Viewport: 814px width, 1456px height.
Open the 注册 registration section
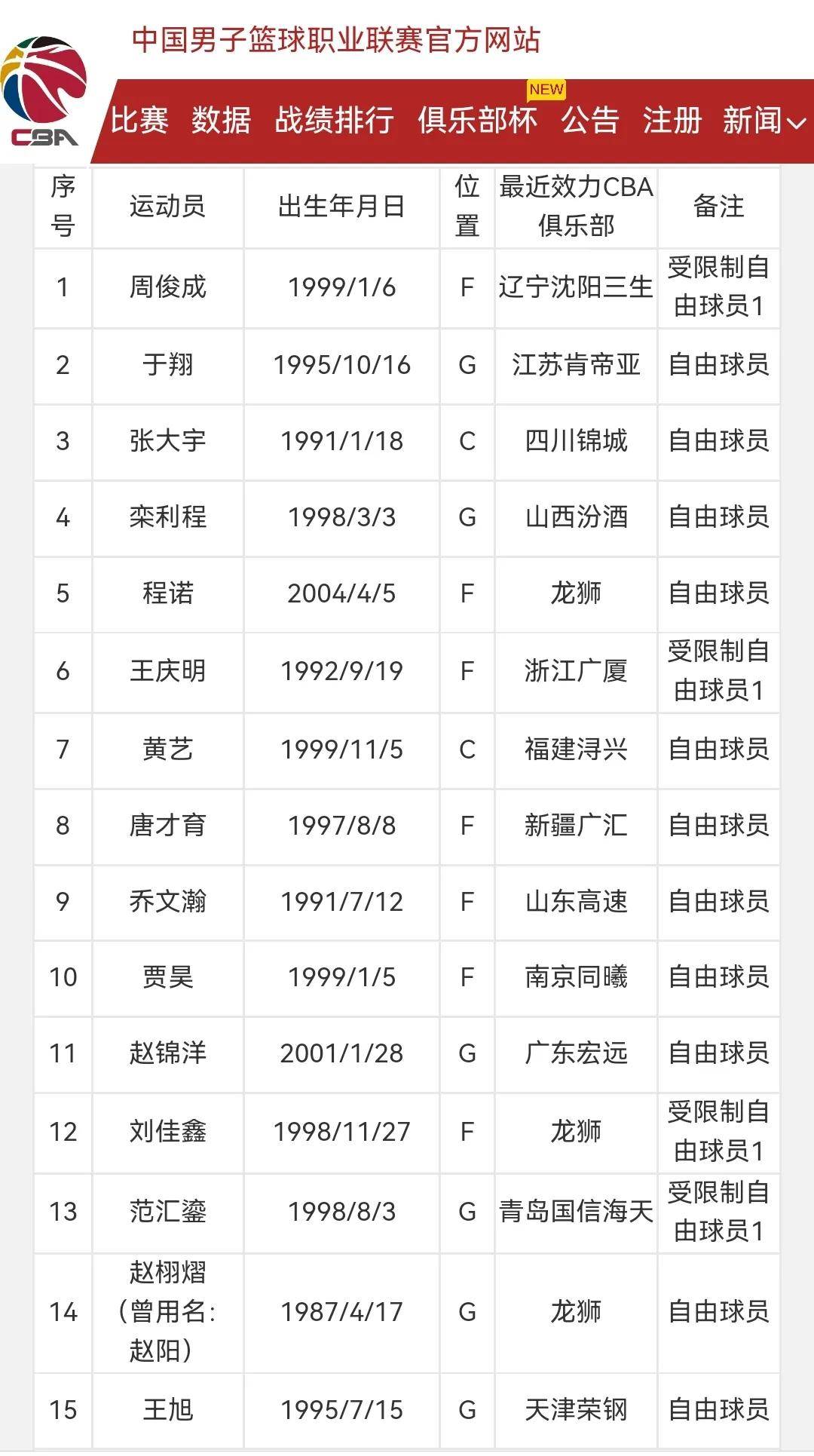click(x=672, y=121)
